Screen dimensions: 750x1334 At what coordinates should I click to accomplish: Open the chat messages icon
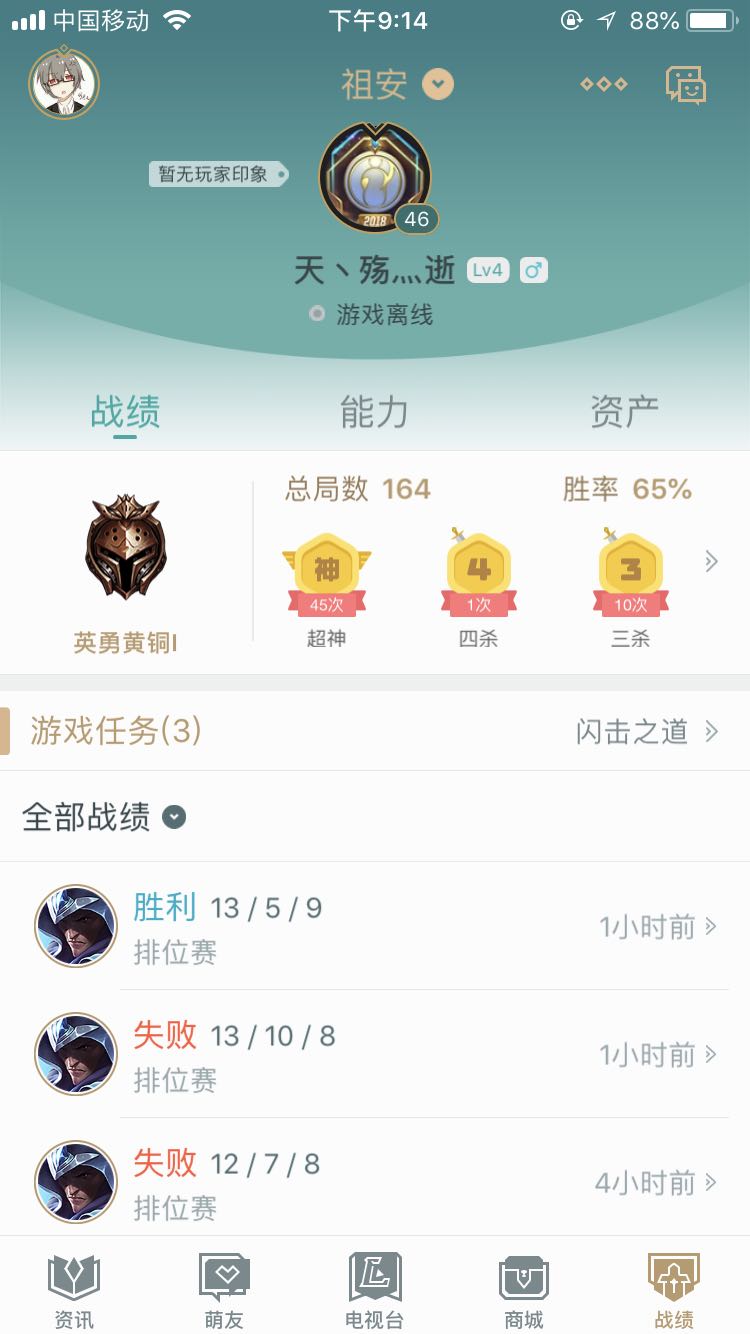[x=686, y=85]
